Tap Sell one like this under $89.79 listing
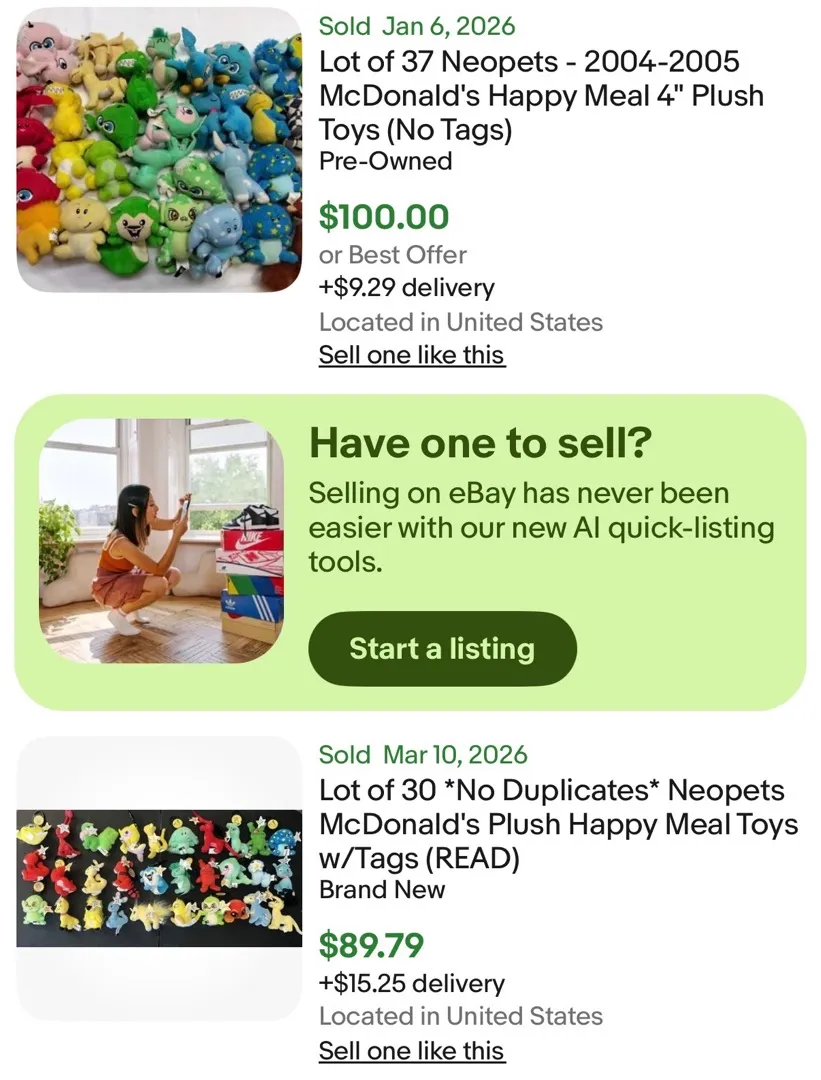821x1080 pixels. [x=412, y=1050]
